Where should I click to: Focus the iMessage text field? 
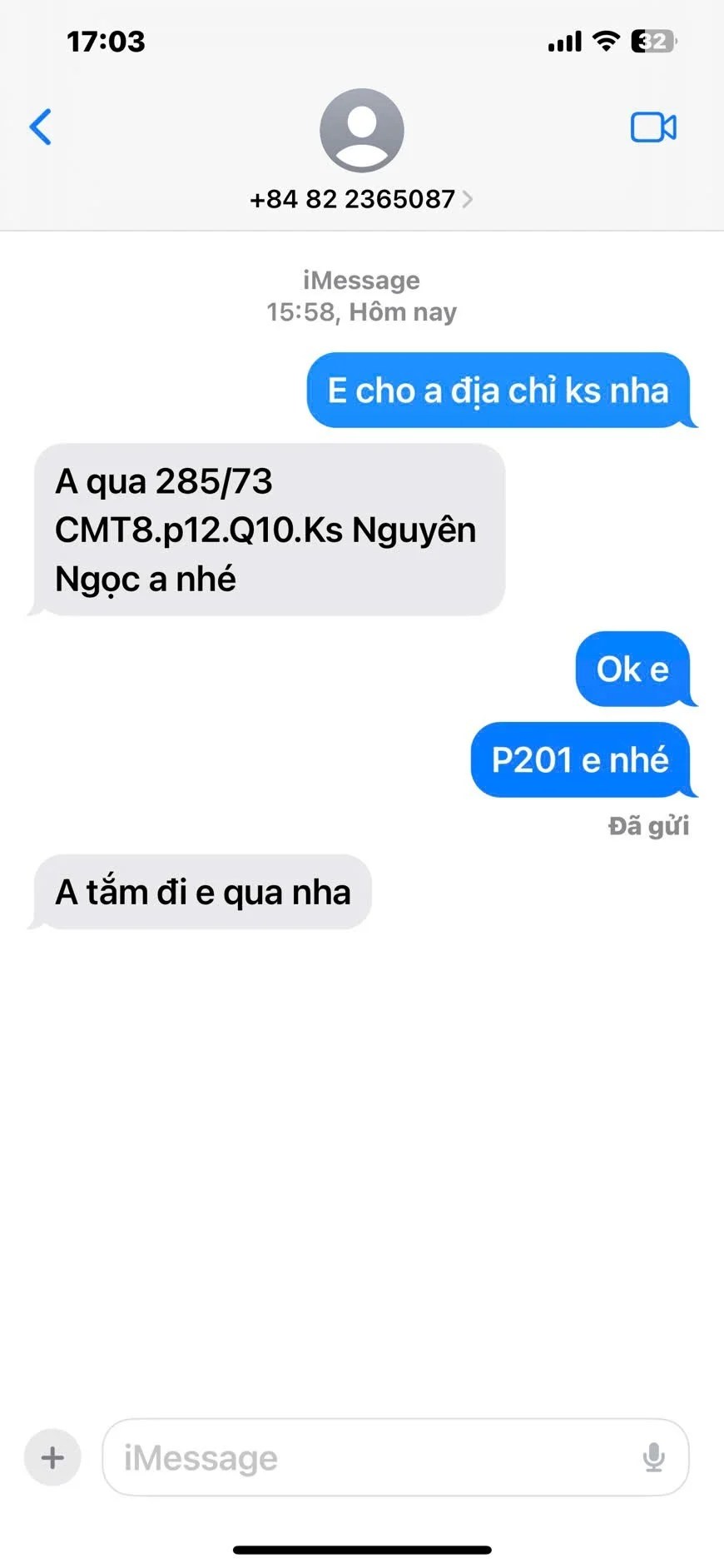coord(366,1457)
